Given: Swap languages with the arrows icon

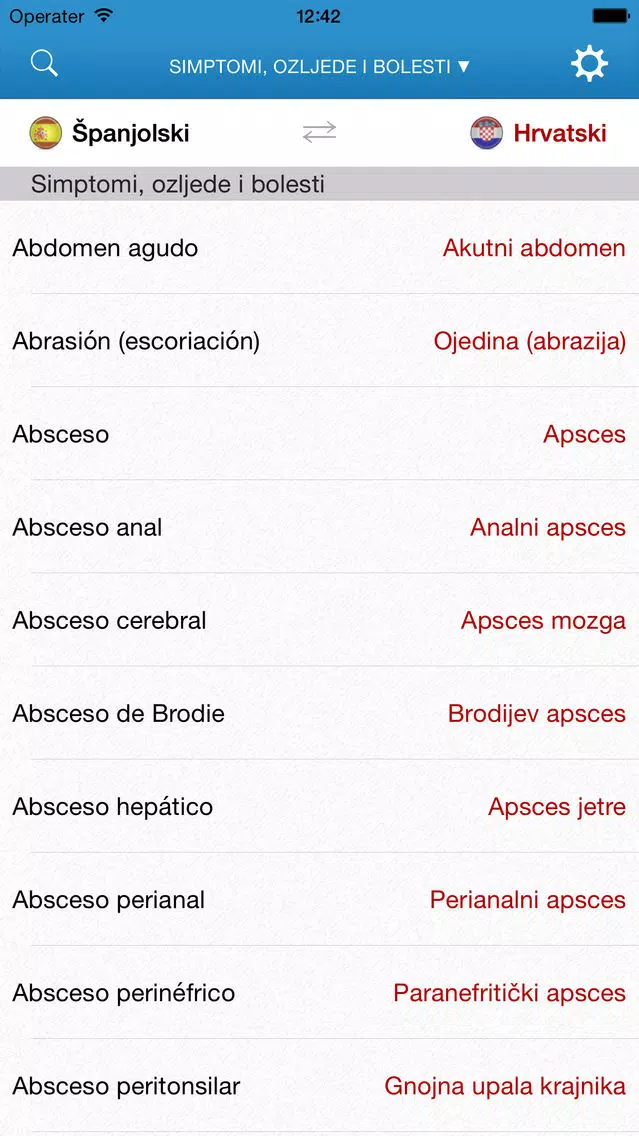Looking at the screenshot, I should pos(320,133).
